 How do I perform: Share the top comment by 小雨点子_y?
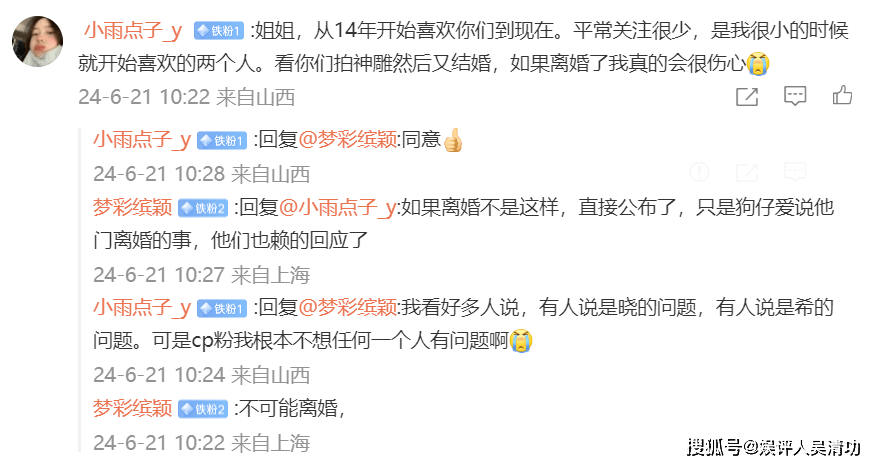click(747, 97)
